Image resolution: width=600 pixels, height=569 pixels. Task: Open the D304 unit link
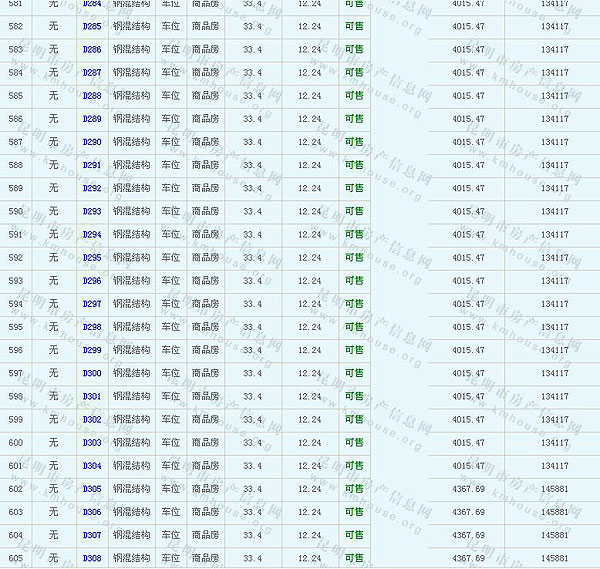pos(91,466)
